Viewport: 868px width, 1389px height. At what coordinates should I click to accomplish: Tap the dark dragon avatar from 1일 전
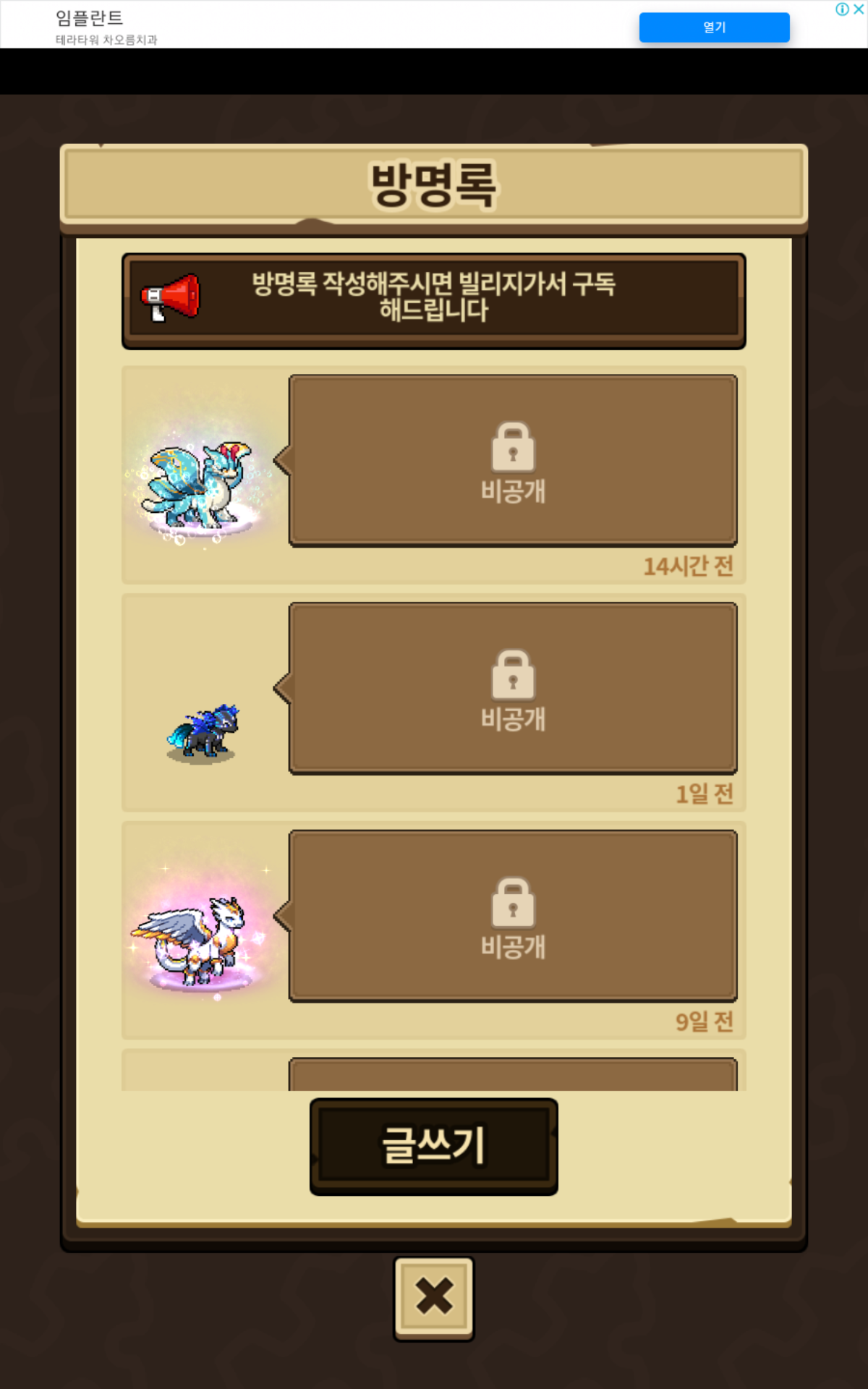(x=203, y=732)
